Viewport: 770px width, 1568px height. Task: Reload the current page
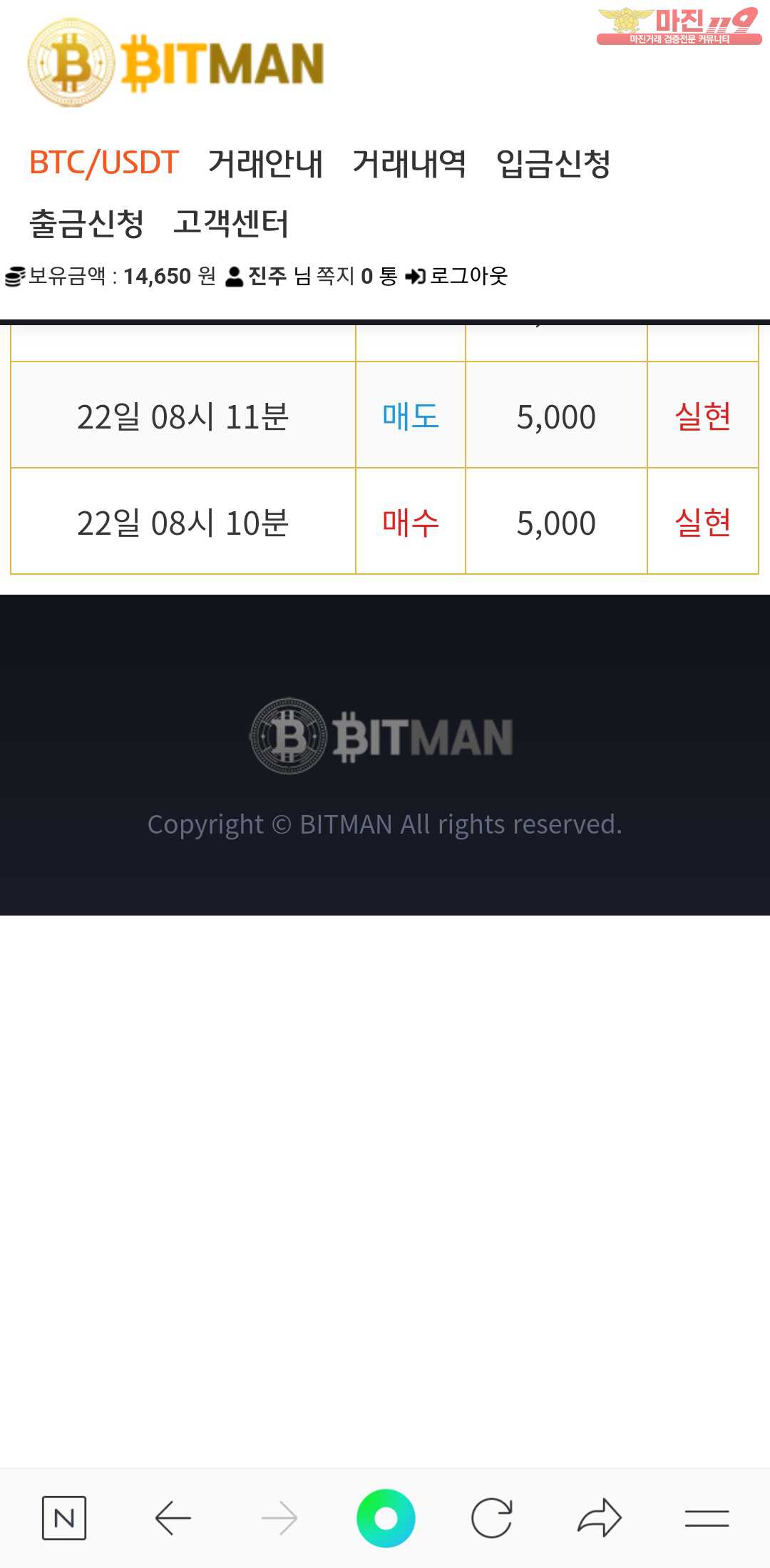point(492,1518)
